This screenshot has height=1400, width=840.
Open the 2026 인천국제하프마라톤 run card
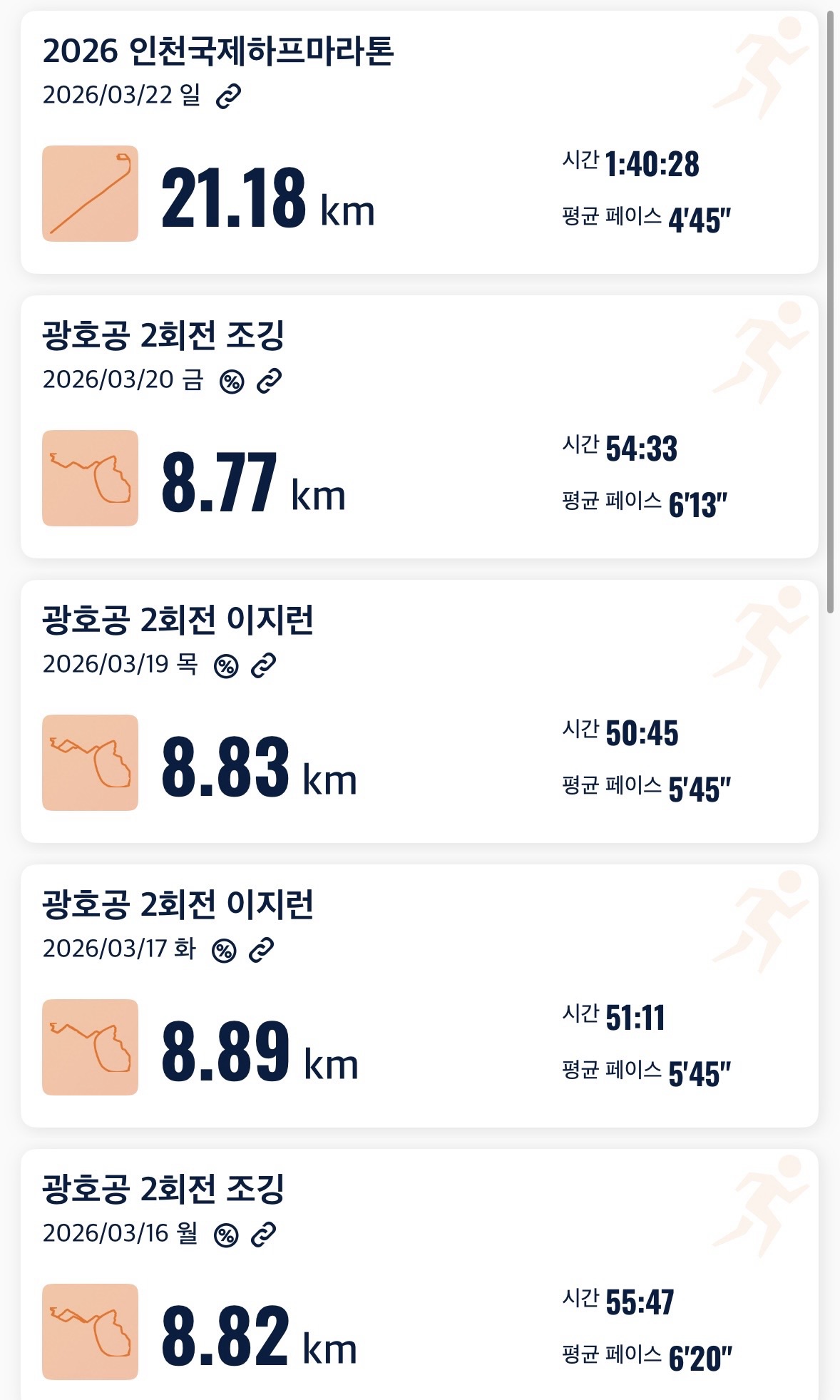point(419,142)
